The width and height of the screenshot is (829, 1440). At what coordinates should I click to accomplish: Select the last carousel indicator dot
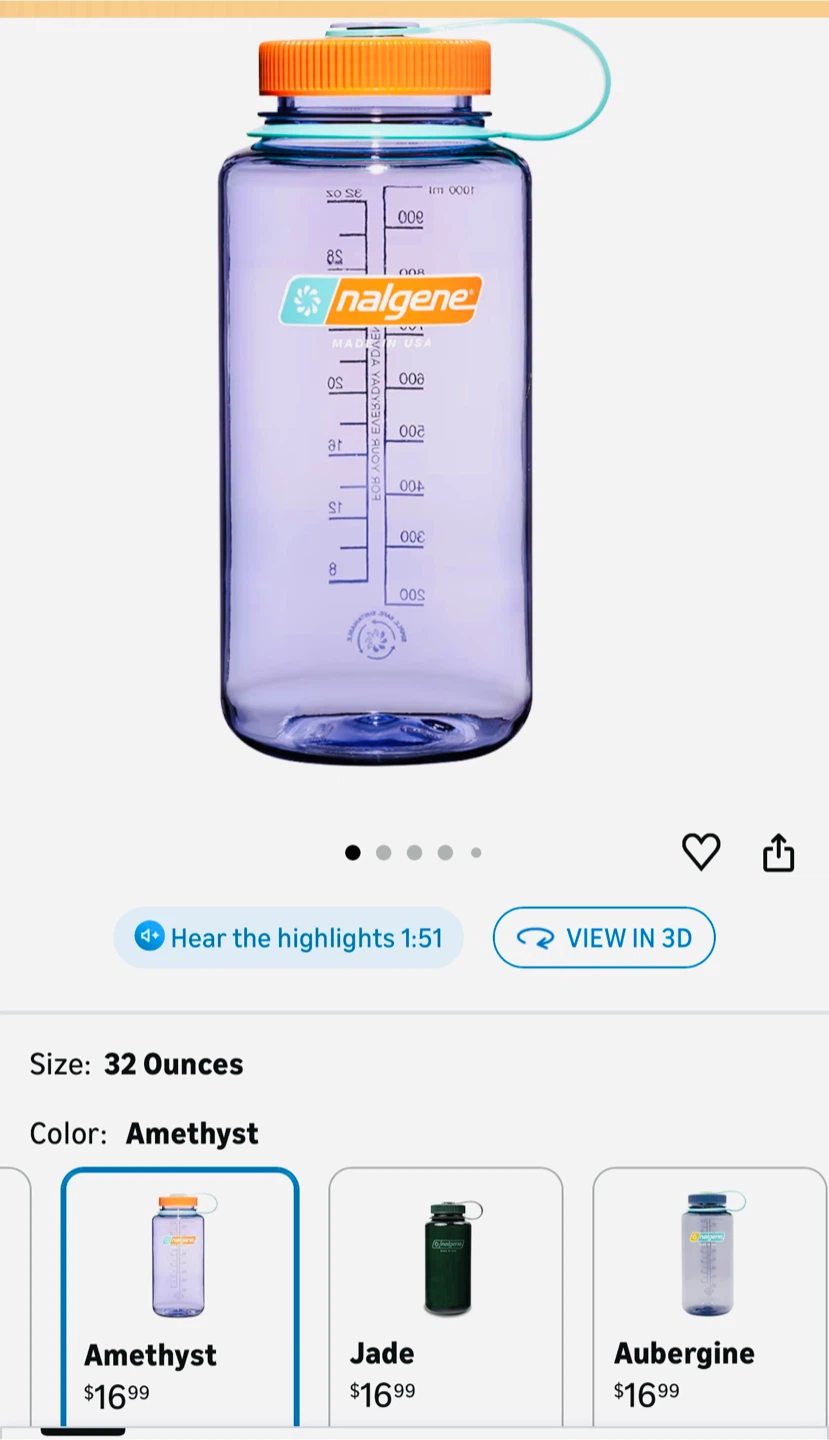[x=476, y=852]
